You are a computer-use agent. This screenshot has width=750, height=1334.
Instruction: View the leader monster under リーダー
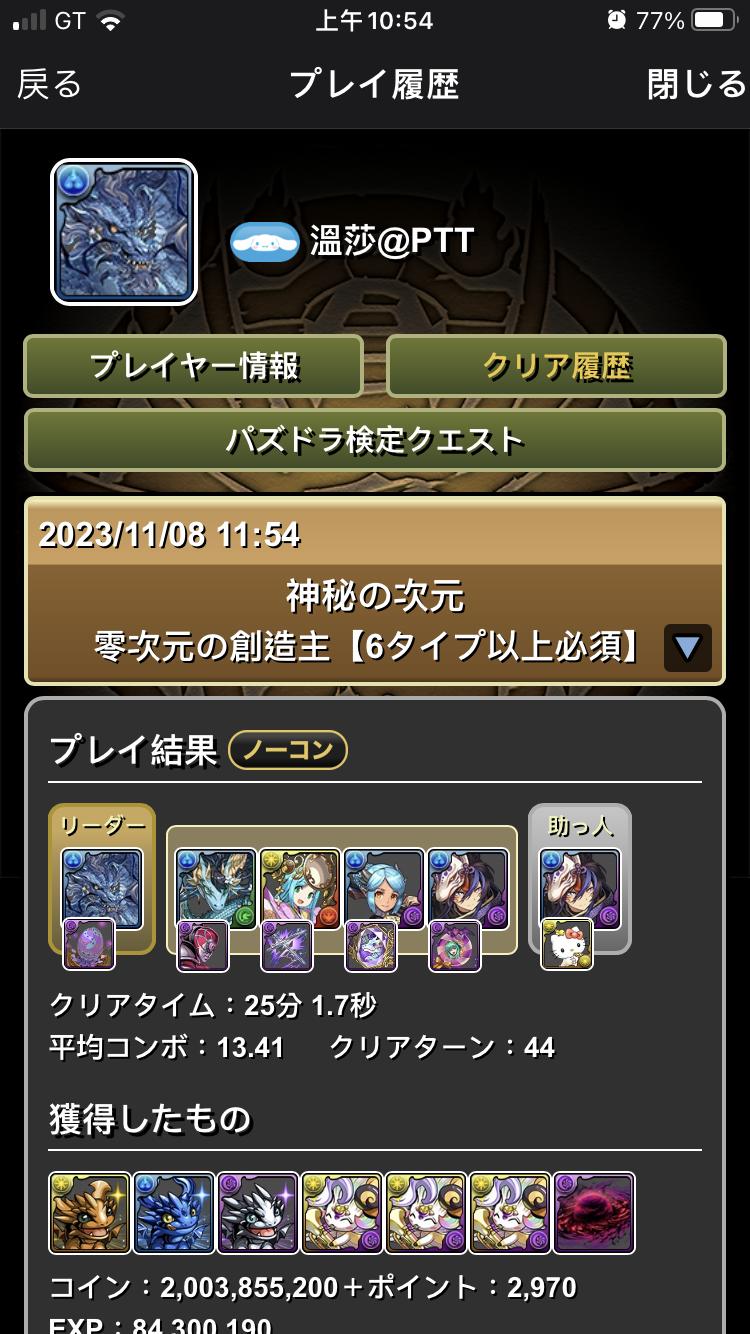tap(102, 888)
